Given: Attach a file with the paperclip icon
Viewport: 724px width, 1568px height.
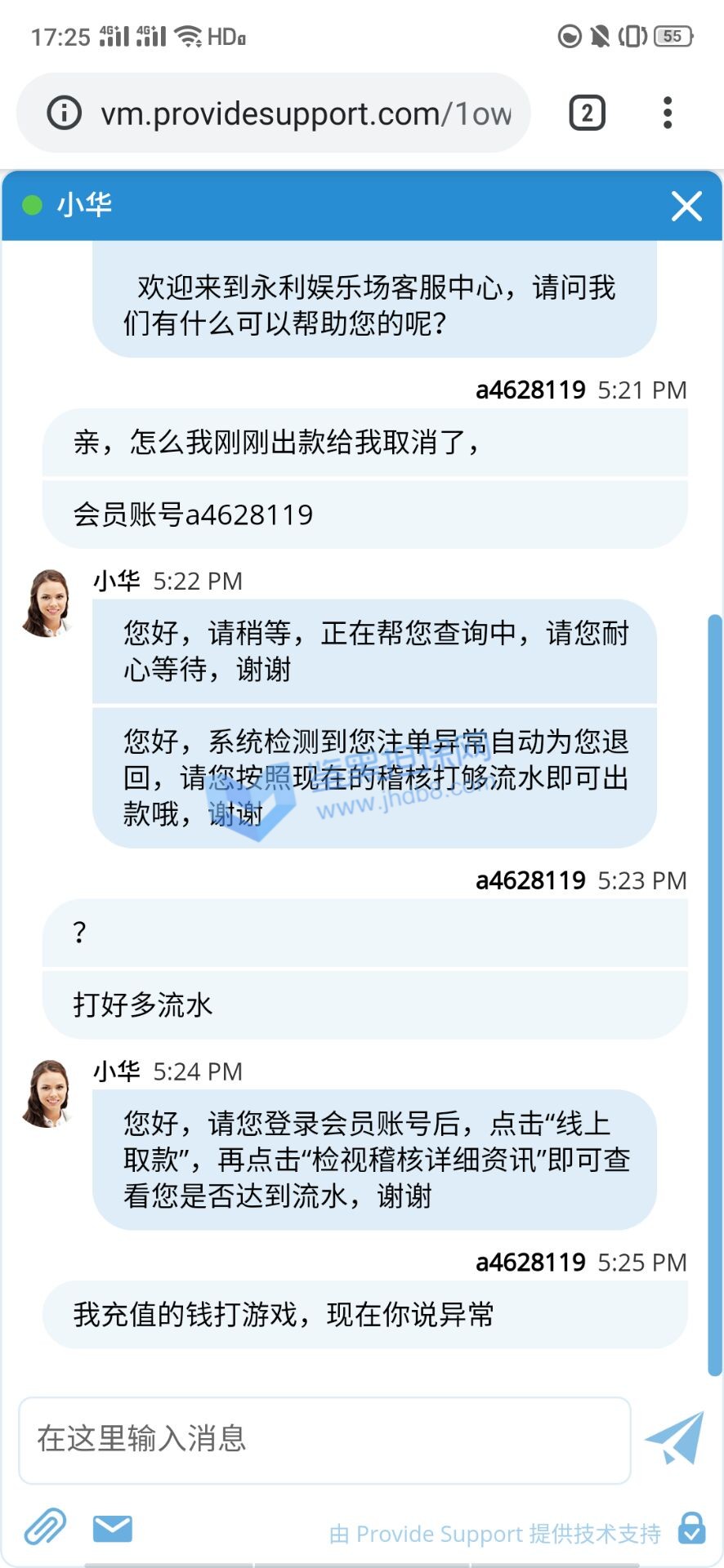Looking at the screenshot, I should (45, 1526).
